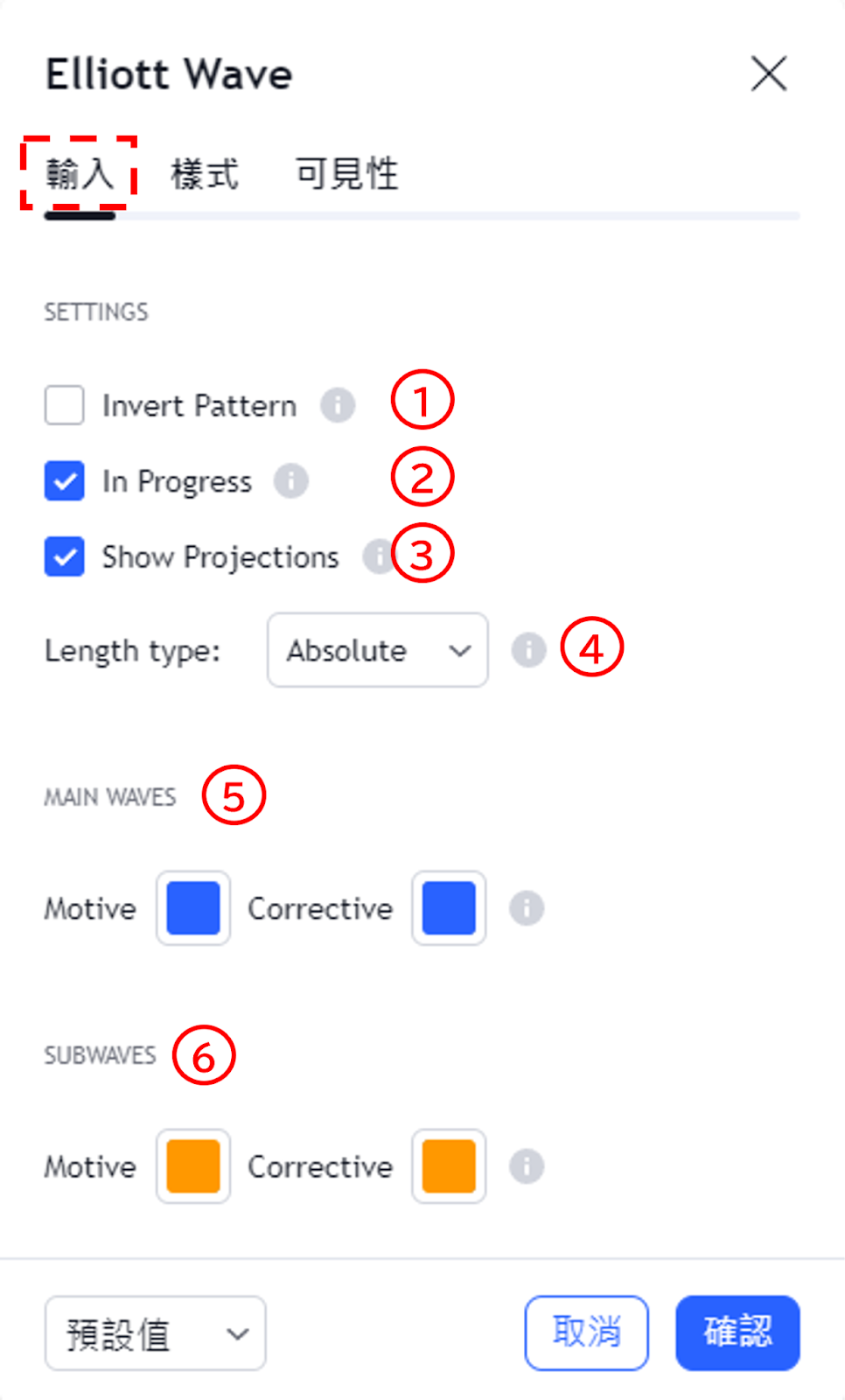The image size is (845, 1400).
Task: Show info for Subwaves colors
Action: click(527, 1166)
